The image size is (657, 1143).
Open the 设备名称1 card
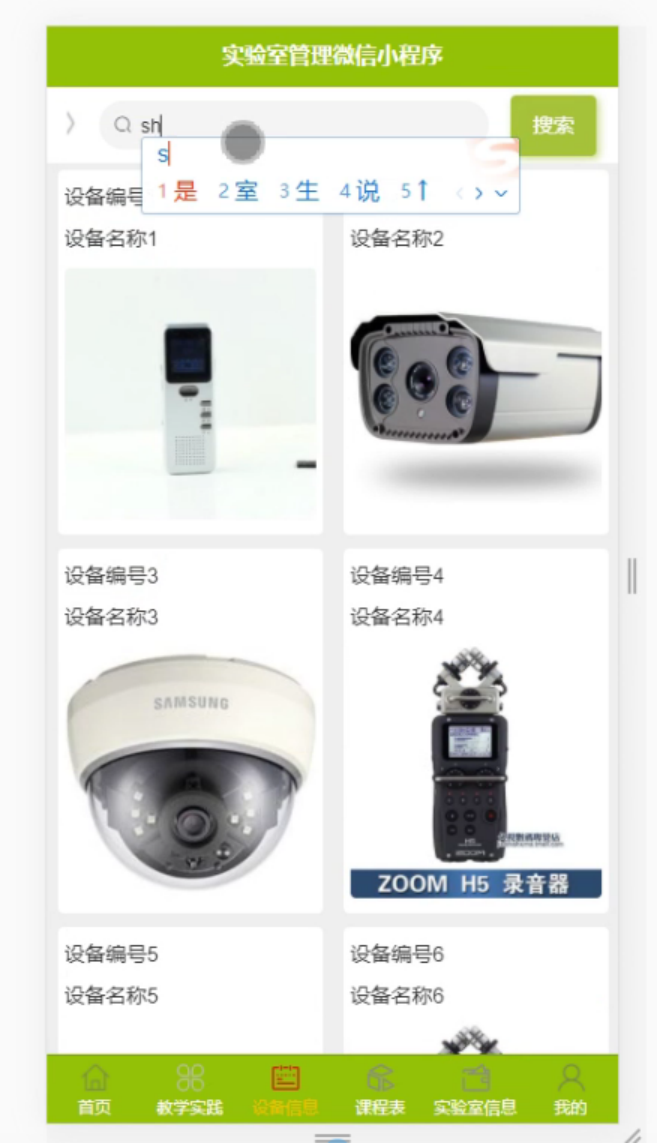point(190,390)
